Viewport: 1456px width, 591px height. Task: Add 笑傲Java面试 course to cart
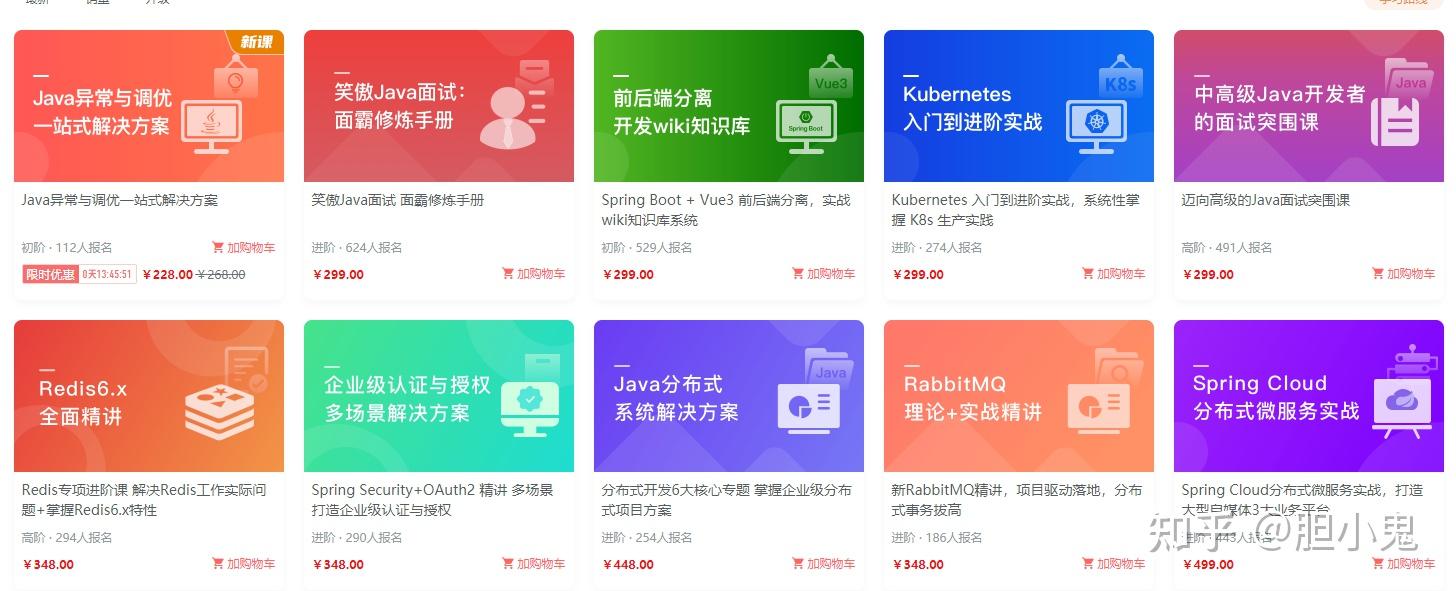tap(533, 274)
